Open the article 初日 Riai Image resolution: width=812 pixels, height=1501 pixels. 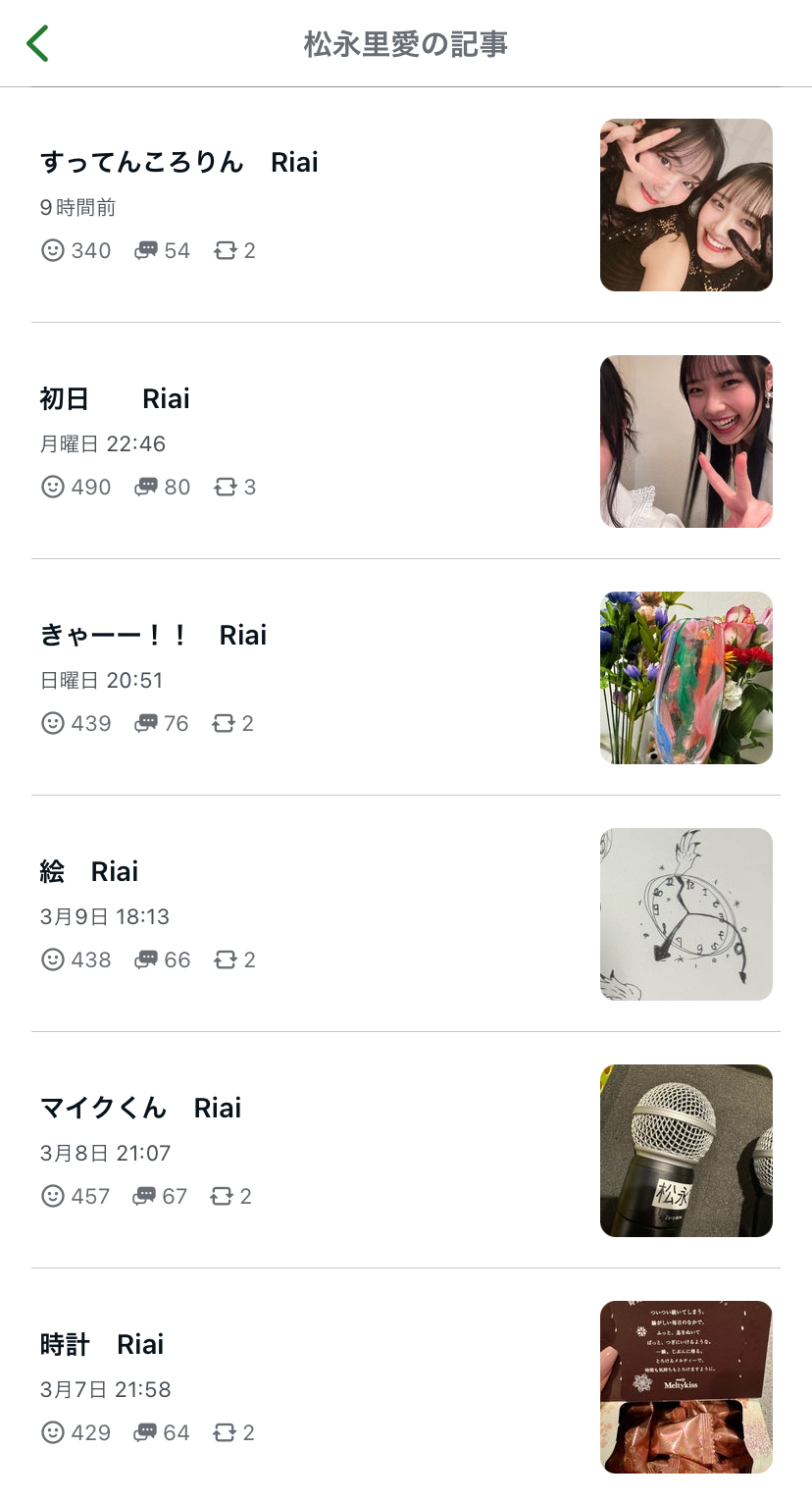click(x=115, y=399)
